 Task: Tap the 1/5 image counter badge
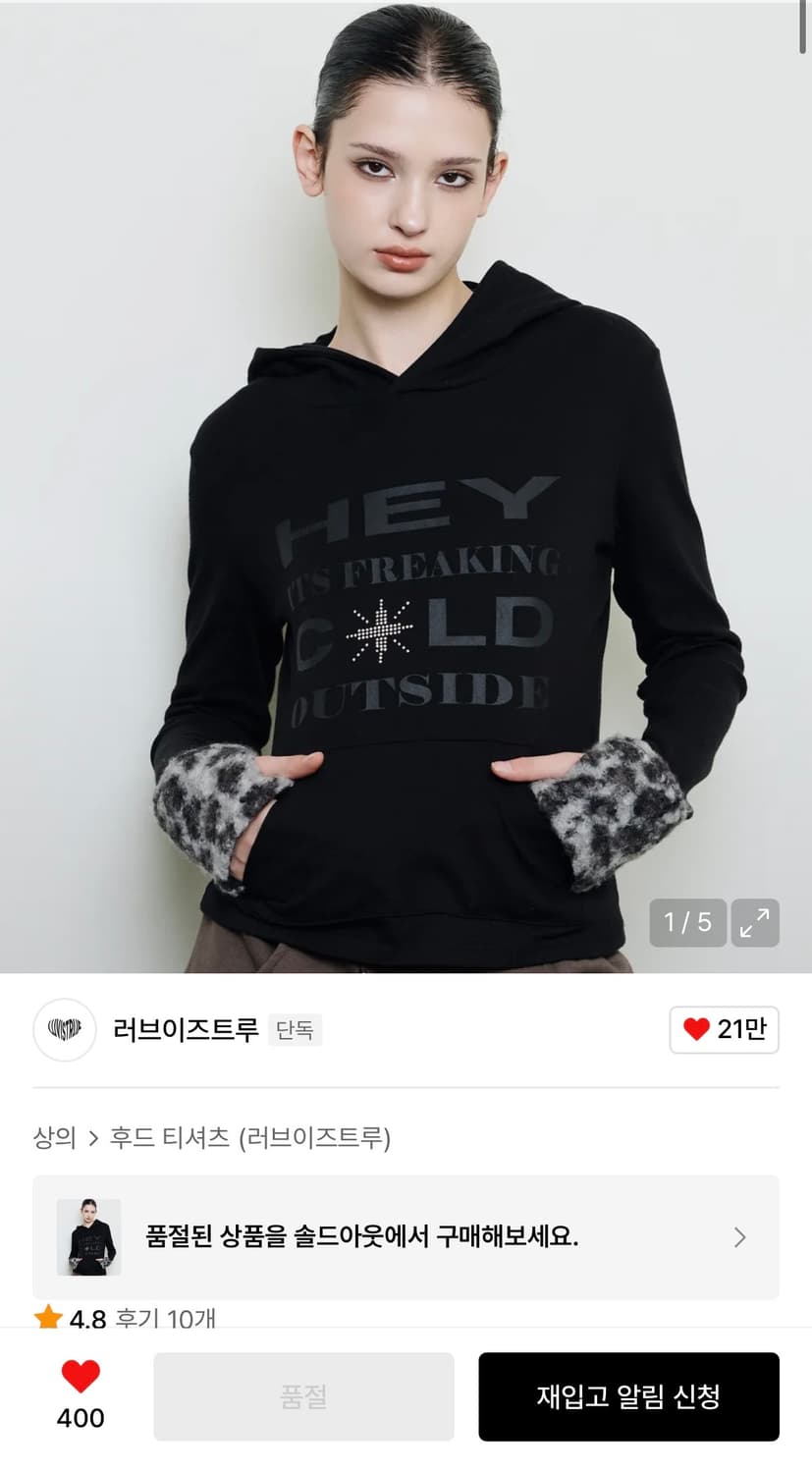(688, 921)
